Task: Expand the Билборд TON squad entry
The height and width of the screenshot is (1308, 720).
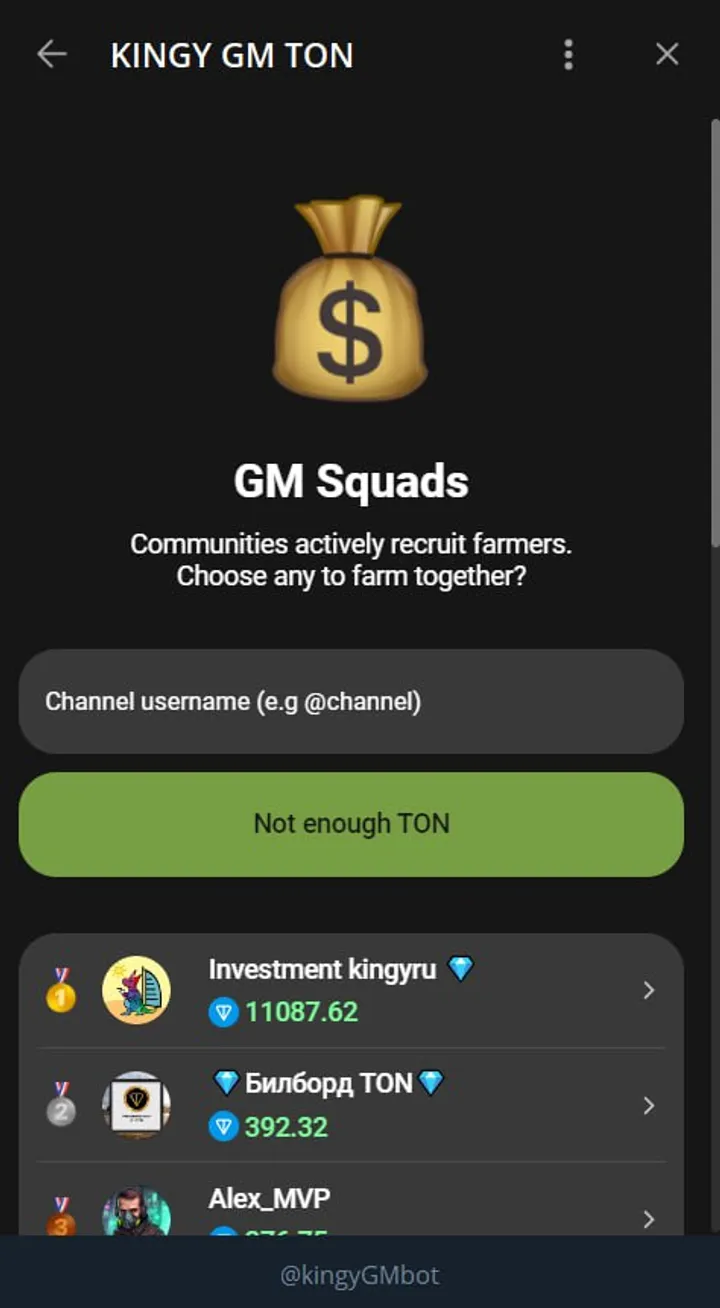Action: tap(651, 1106)
